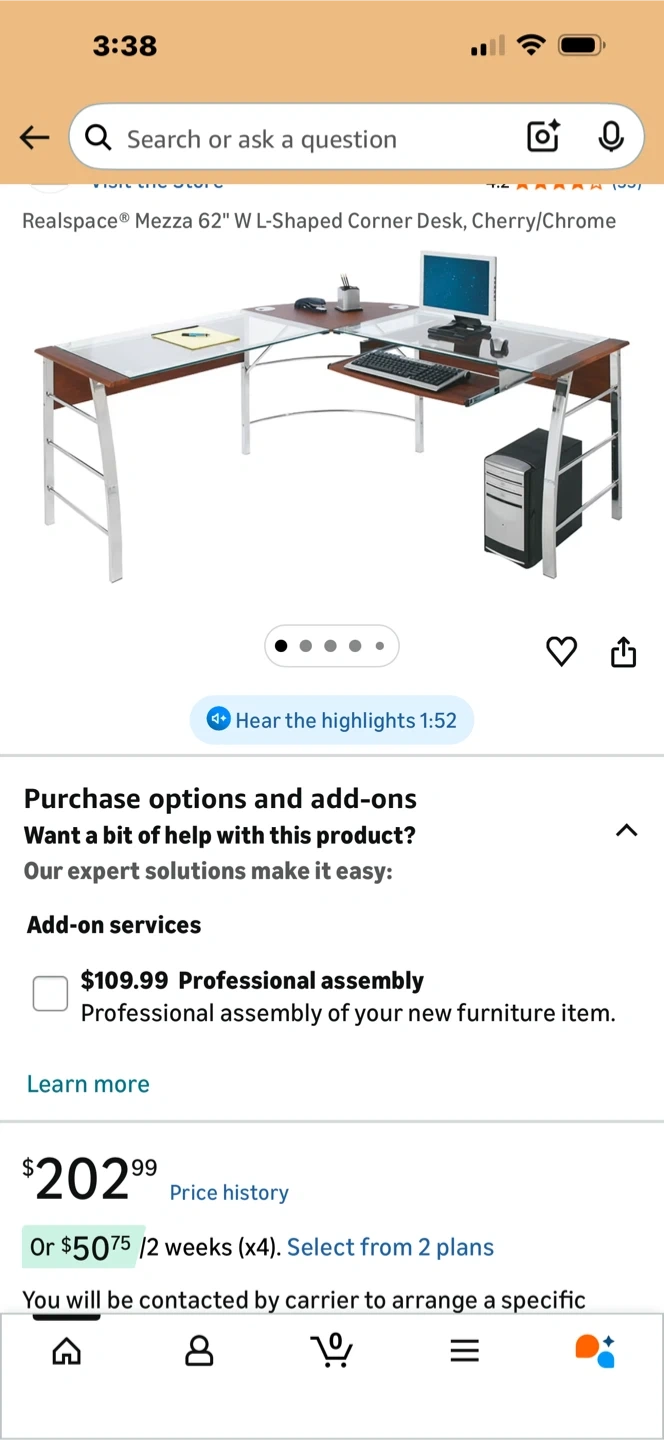This screenshot has height=1440, width=664.
Task: Add the desk to favorites with the heart
Action: click(561, 652)
